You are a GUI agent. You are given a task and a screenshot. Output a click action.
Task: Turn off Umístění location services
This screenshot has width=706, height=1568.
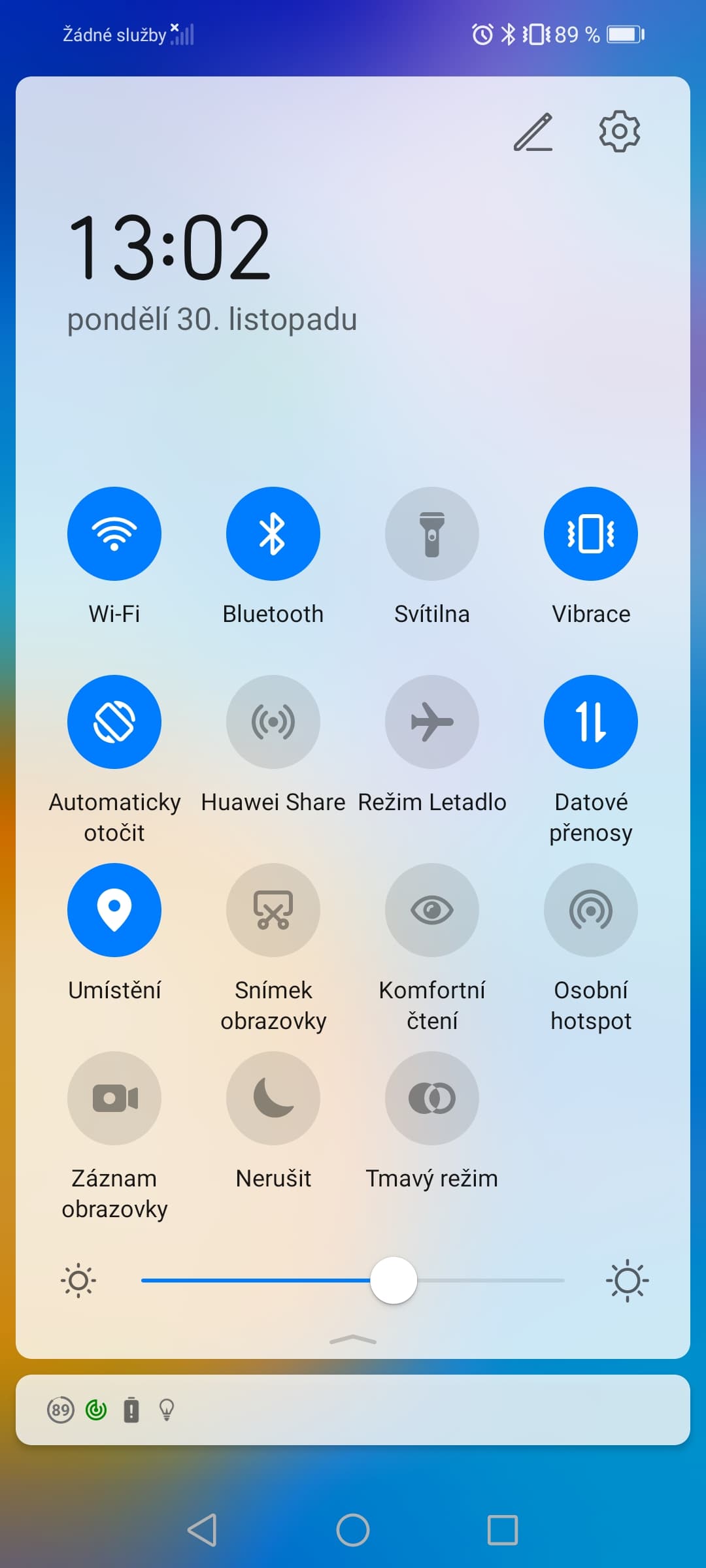114,910
